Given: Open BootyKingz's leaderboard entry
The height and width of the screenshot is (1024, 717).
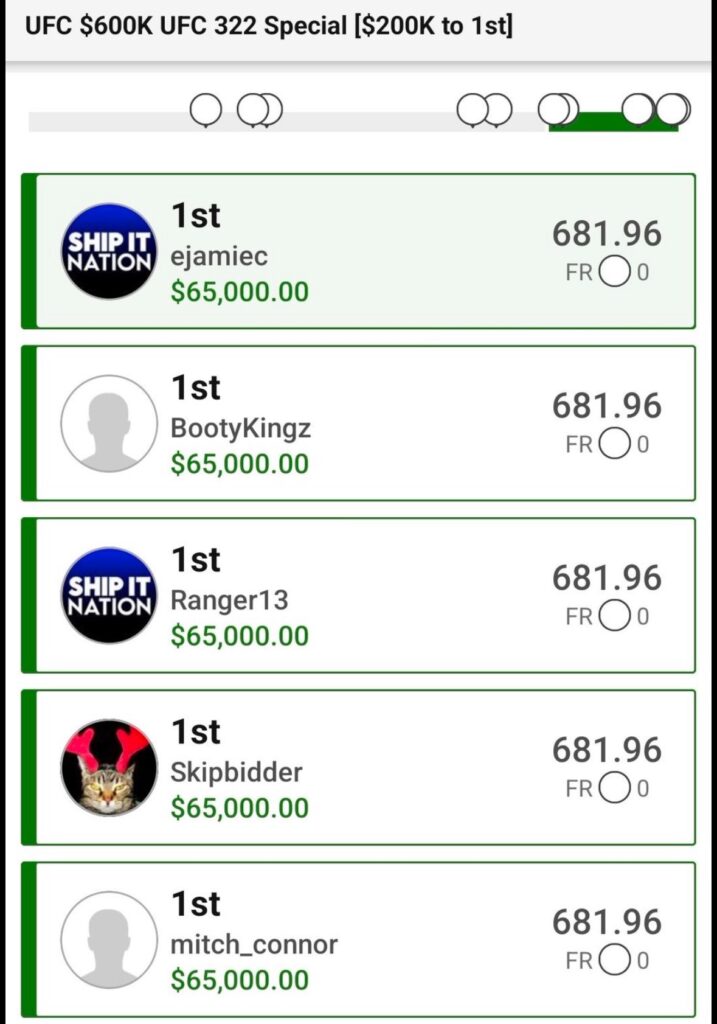Looking at the screenshot, I should click(360, 423).
